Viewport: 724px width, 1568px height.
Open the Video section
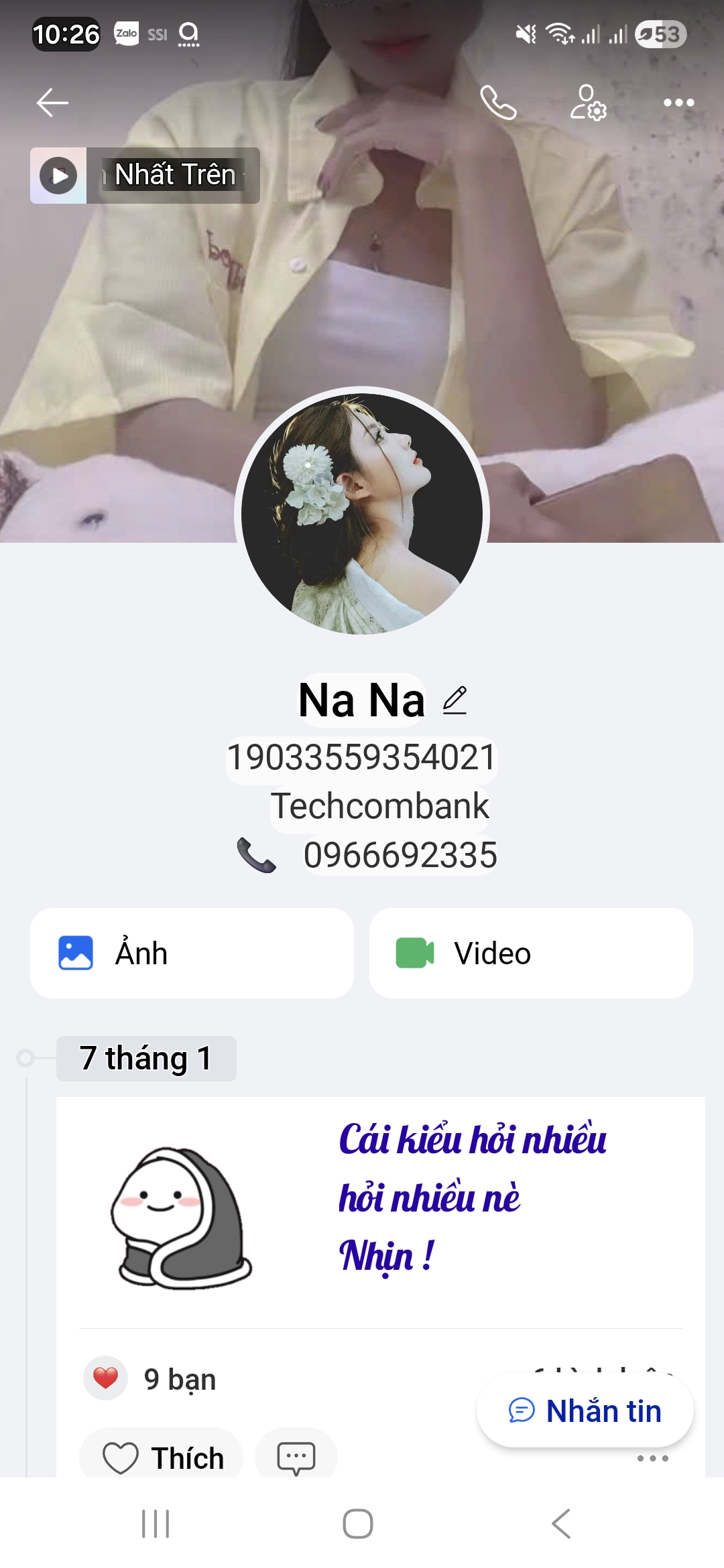click(531, 953)
